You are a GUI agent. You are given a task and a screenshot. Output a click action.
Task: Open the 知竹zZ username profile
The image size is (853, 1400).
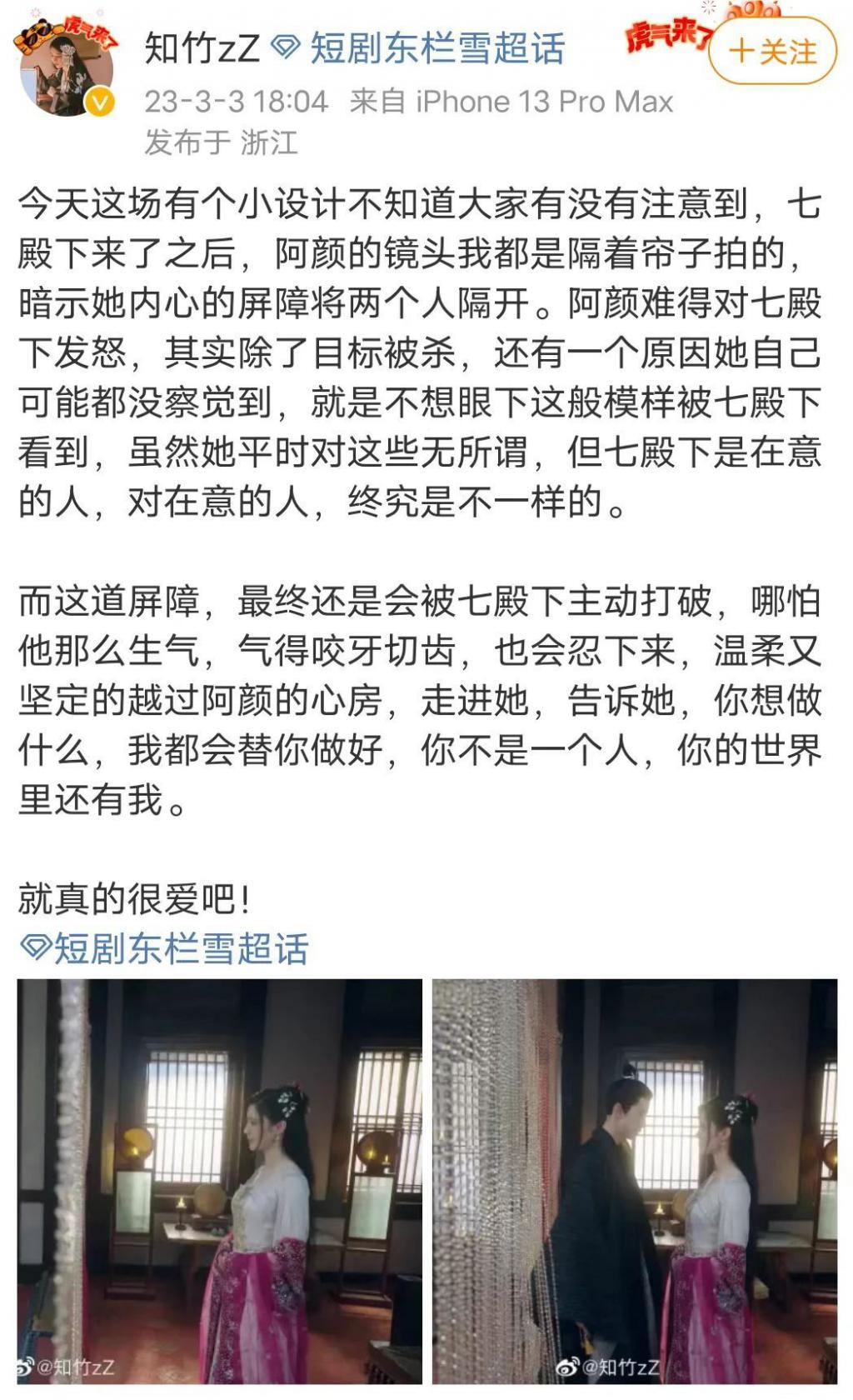click(x=202, y=48)
